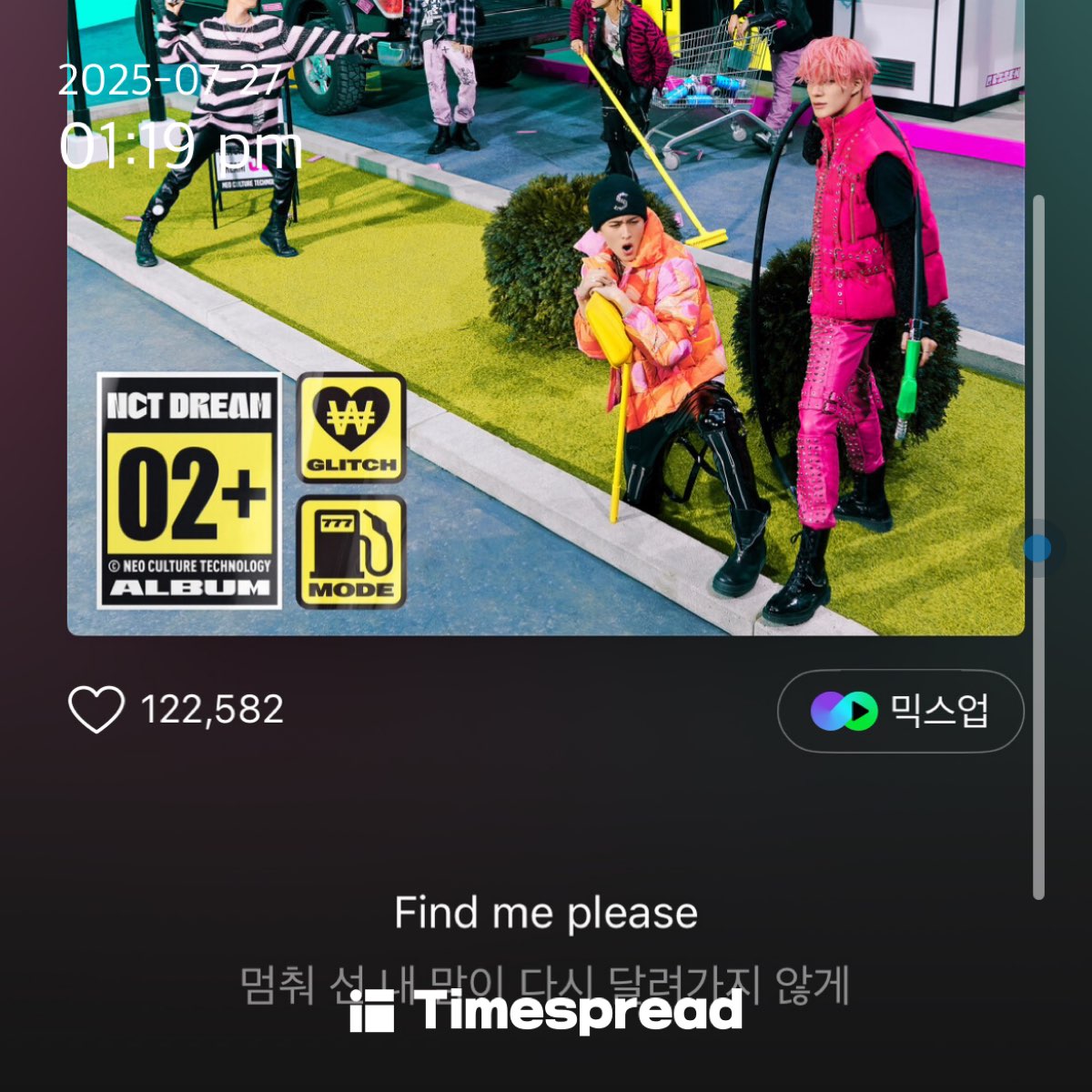
Task: Tap the 믹스업 mix-up button
Action: tap(900, 711)
